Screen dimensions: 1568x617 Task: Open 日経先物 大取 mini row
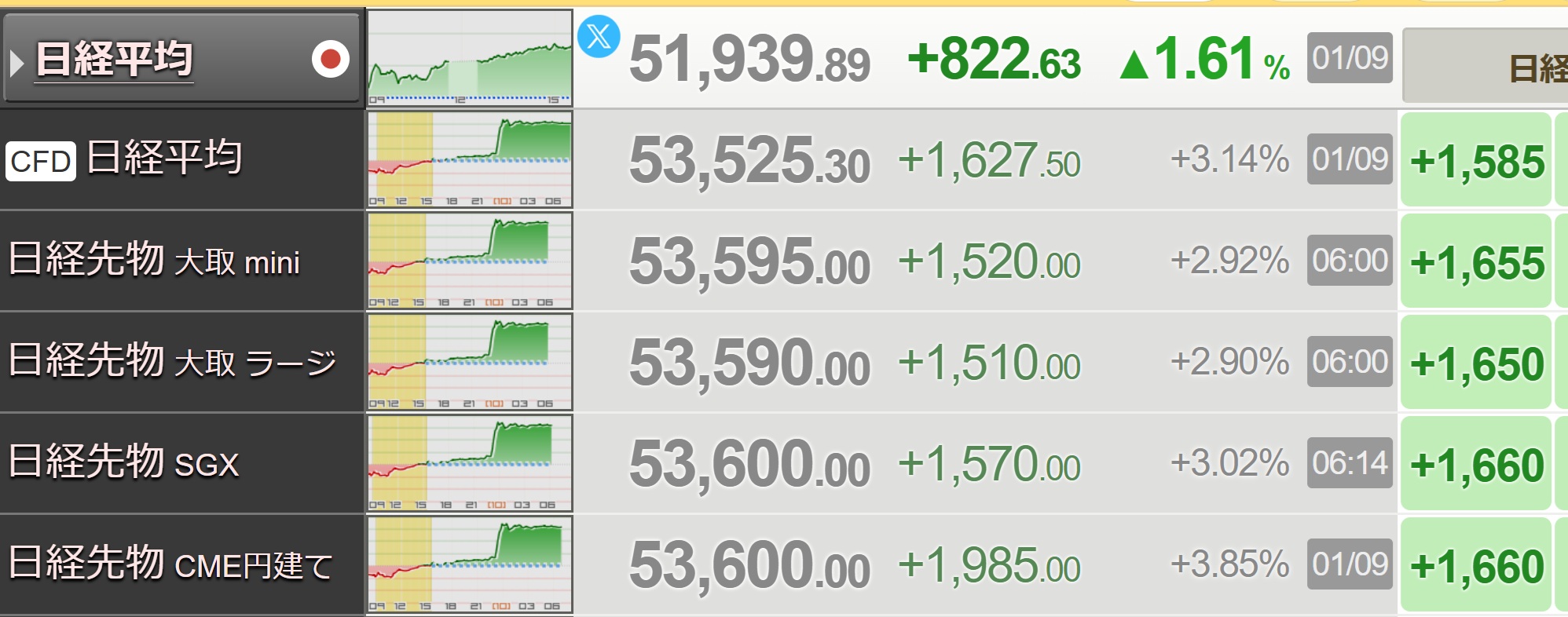(x=155, y=261)
